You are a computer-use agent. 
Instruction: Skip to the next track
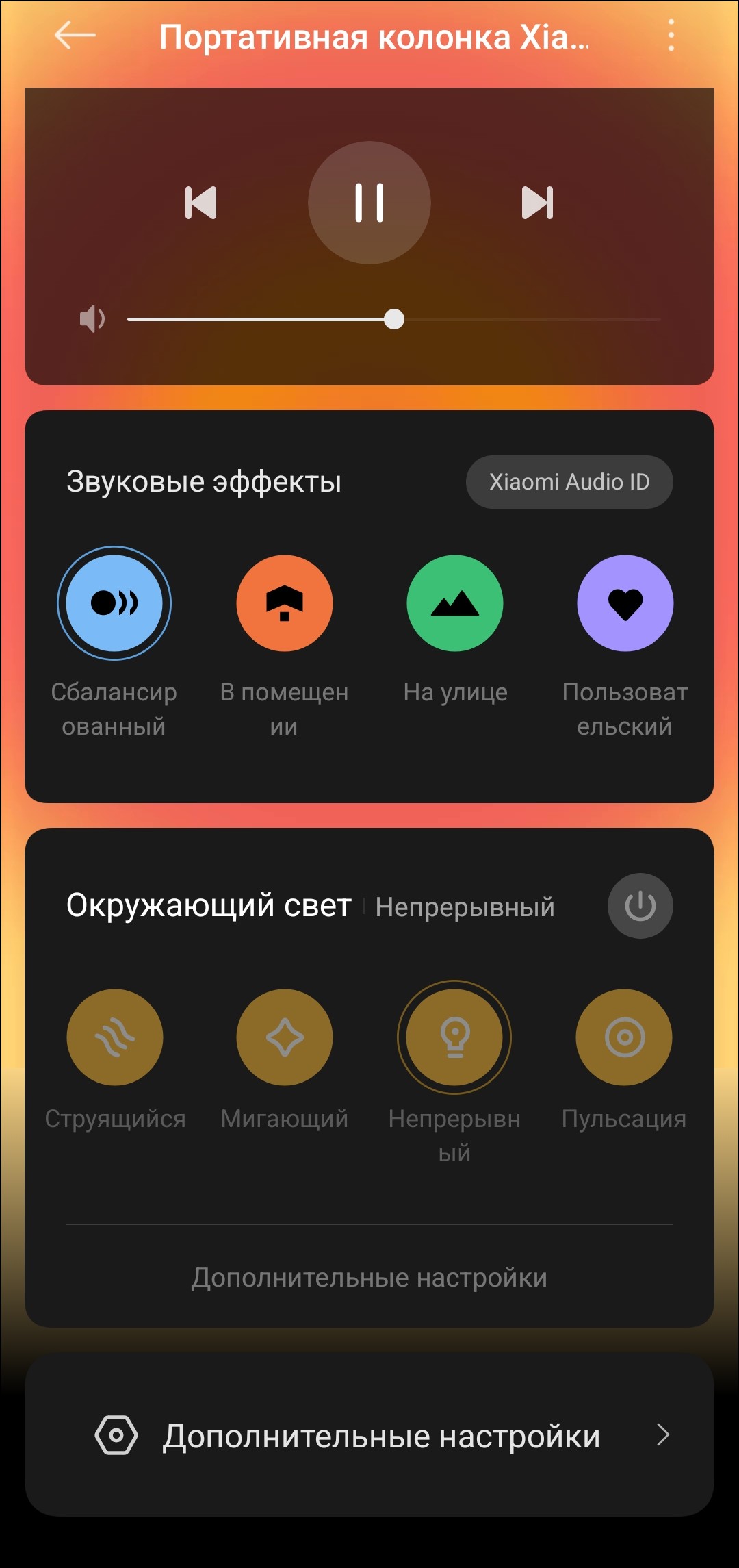pyautogui.click(x=538, y=203)
